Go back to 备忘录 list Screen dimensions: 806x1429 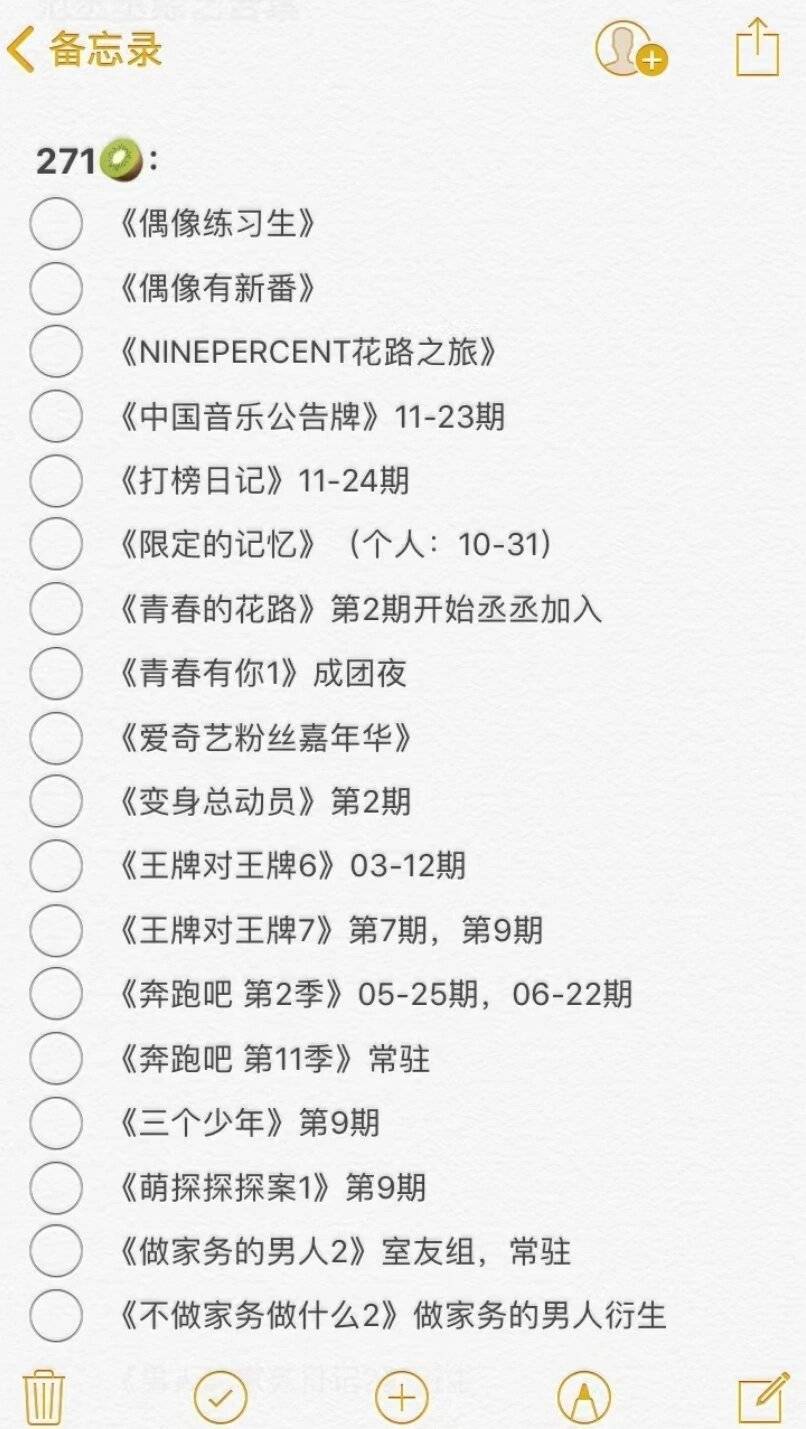click(84, 49)
